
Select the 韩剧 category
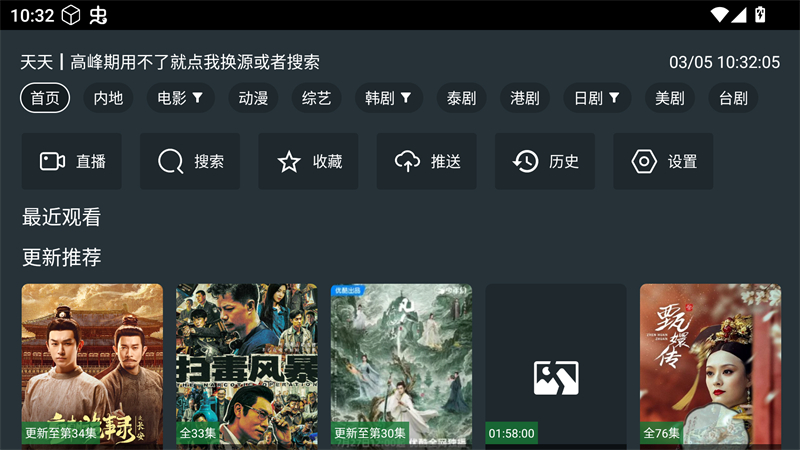point(388,98)
